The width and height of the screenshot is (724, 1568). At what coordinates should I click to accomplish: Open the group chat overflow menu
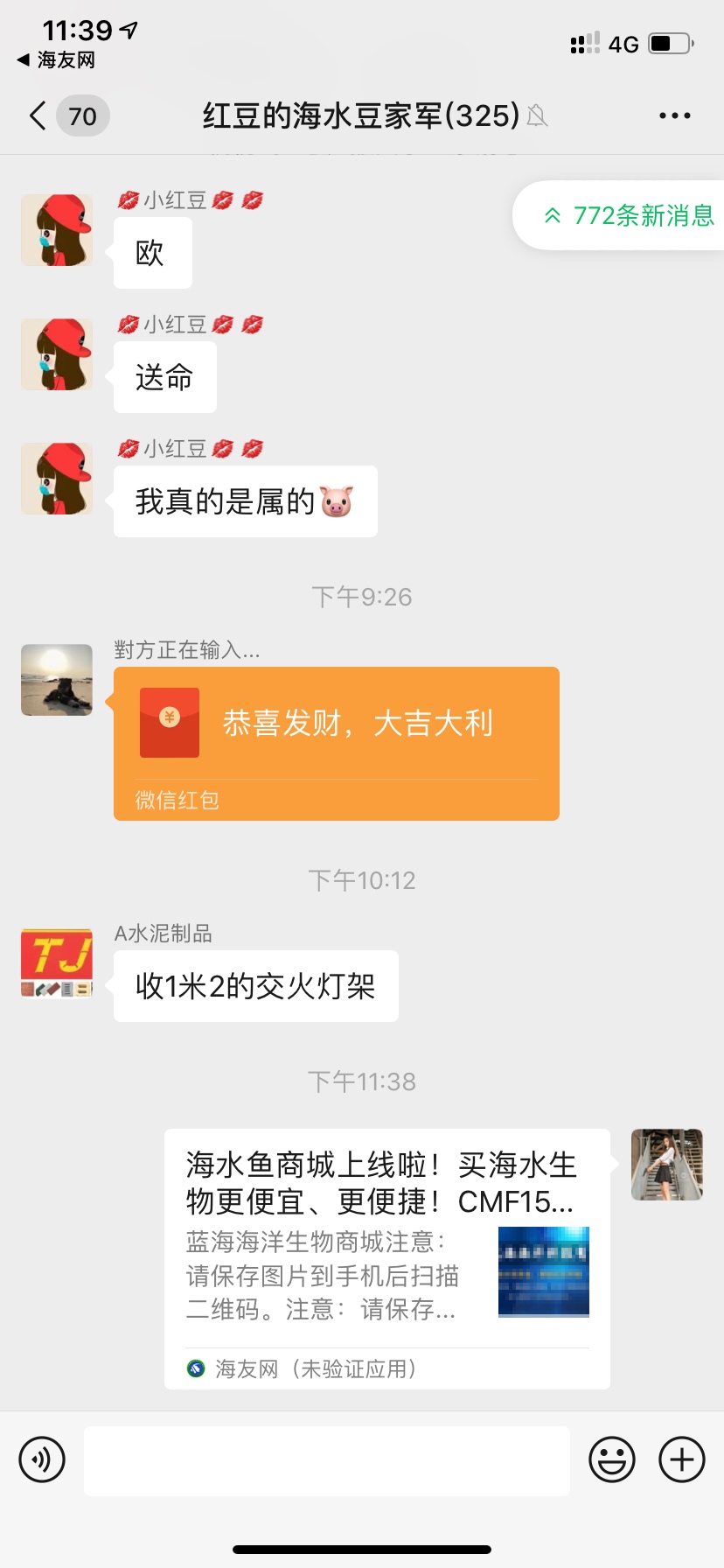click(x=674, y=115)
